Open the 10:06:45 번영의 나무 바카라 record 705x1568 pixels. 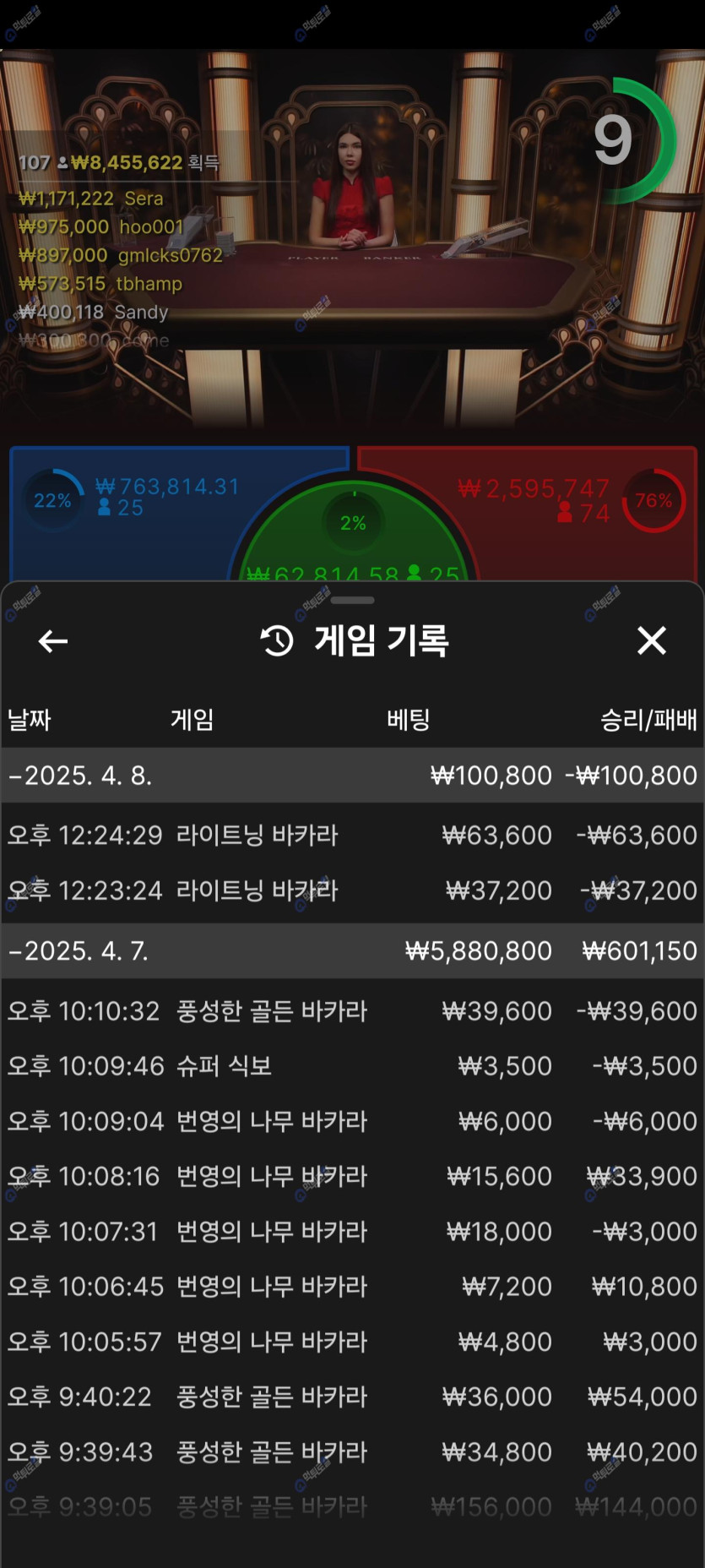[x=352, y=1287]
